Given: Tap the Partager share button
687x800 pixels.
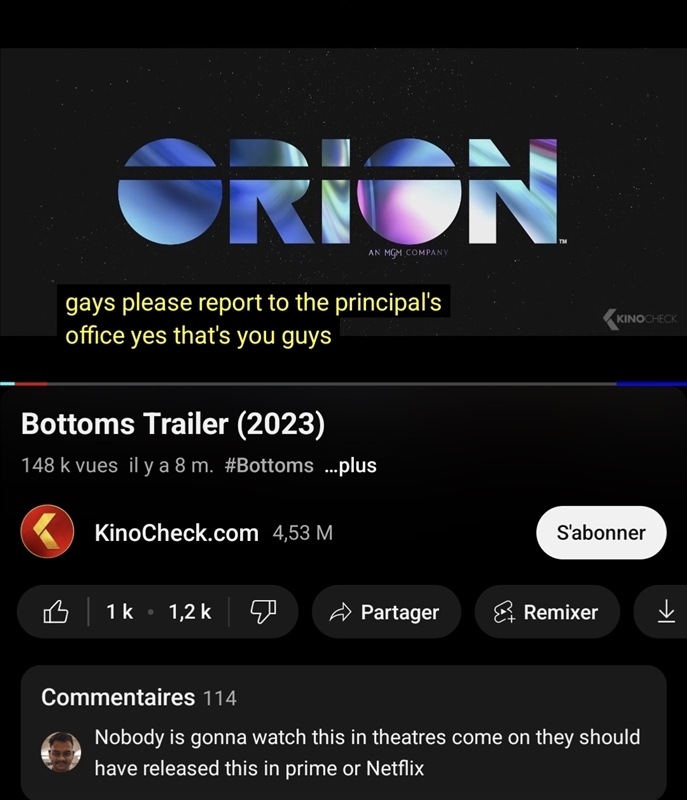Looking at the screenshot, I should click(x=386, y=612).
